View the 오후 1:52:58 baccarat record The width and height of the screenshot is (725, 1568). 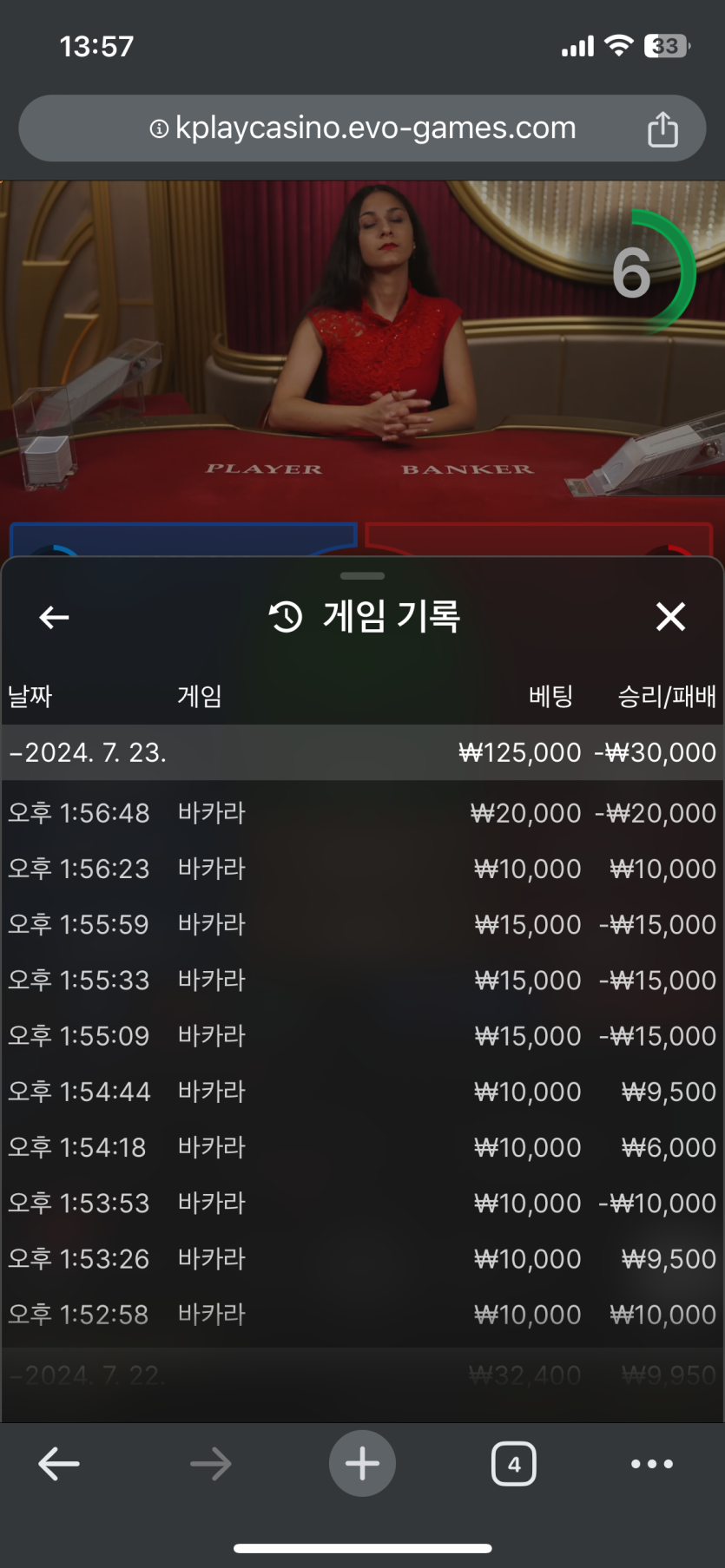pyautogui.click(x=362, y=1315)
